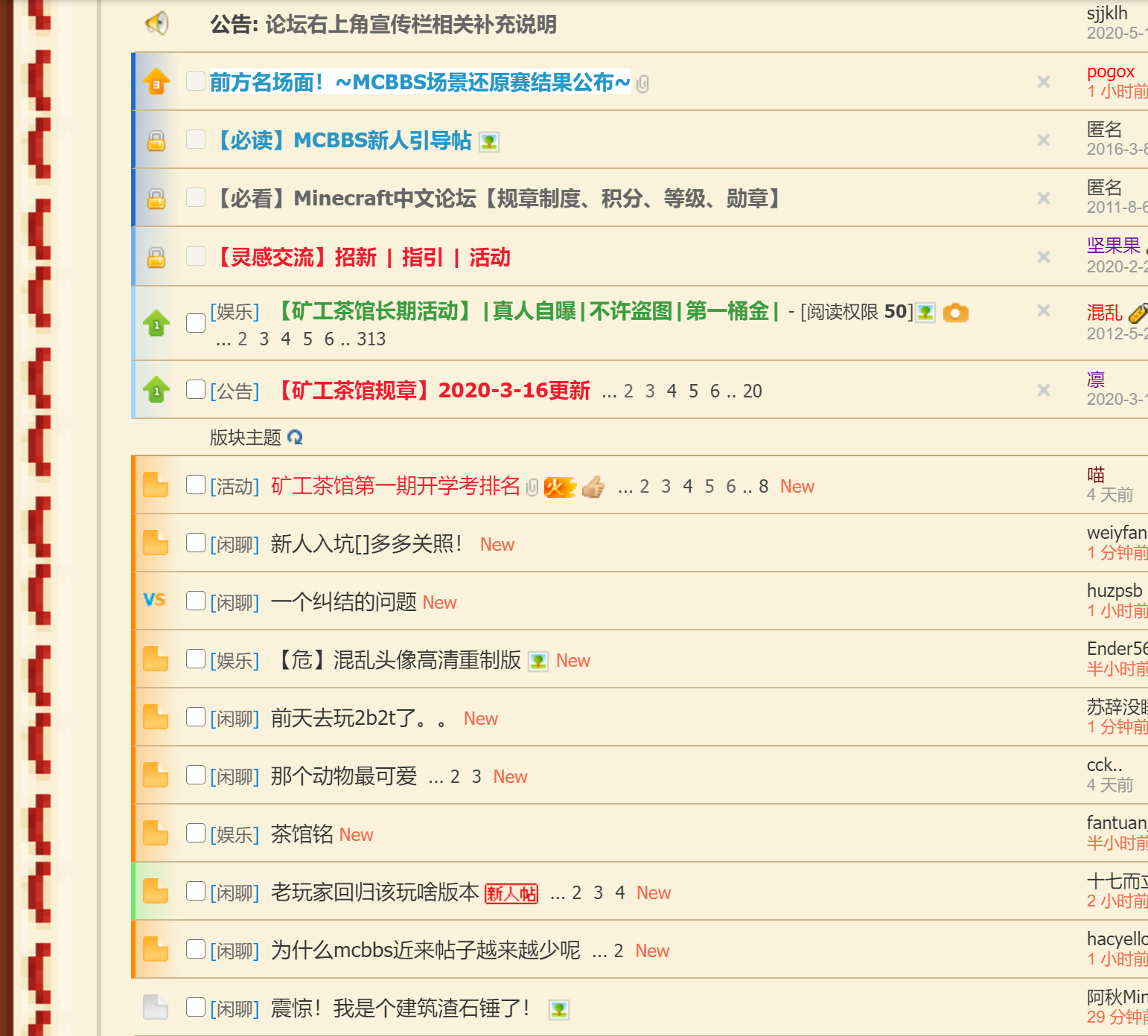
Task: View pogox's user profile
Action: pos(1110,71)
